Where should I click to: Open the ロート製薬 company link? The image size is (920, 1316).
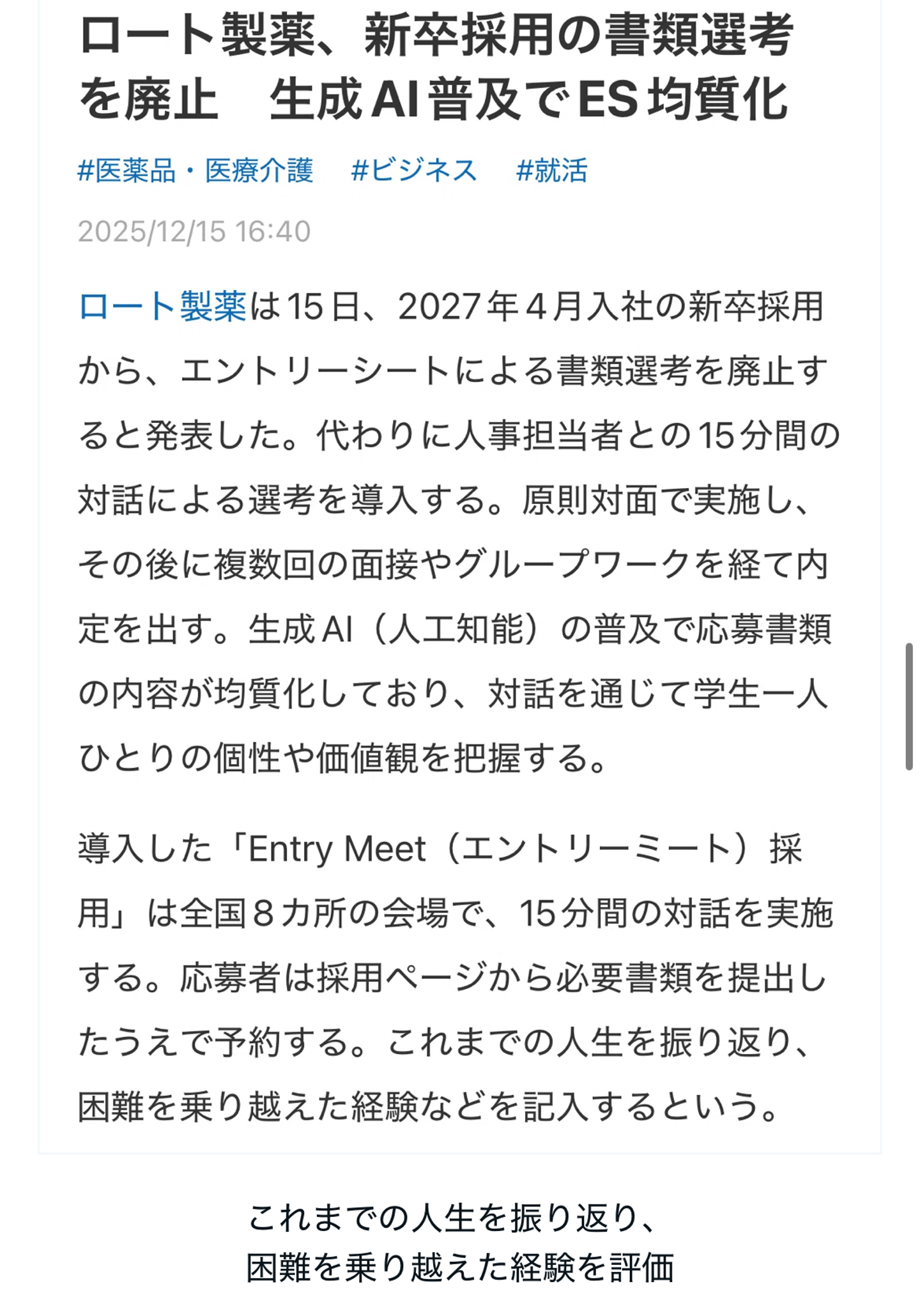click(162, 307)
